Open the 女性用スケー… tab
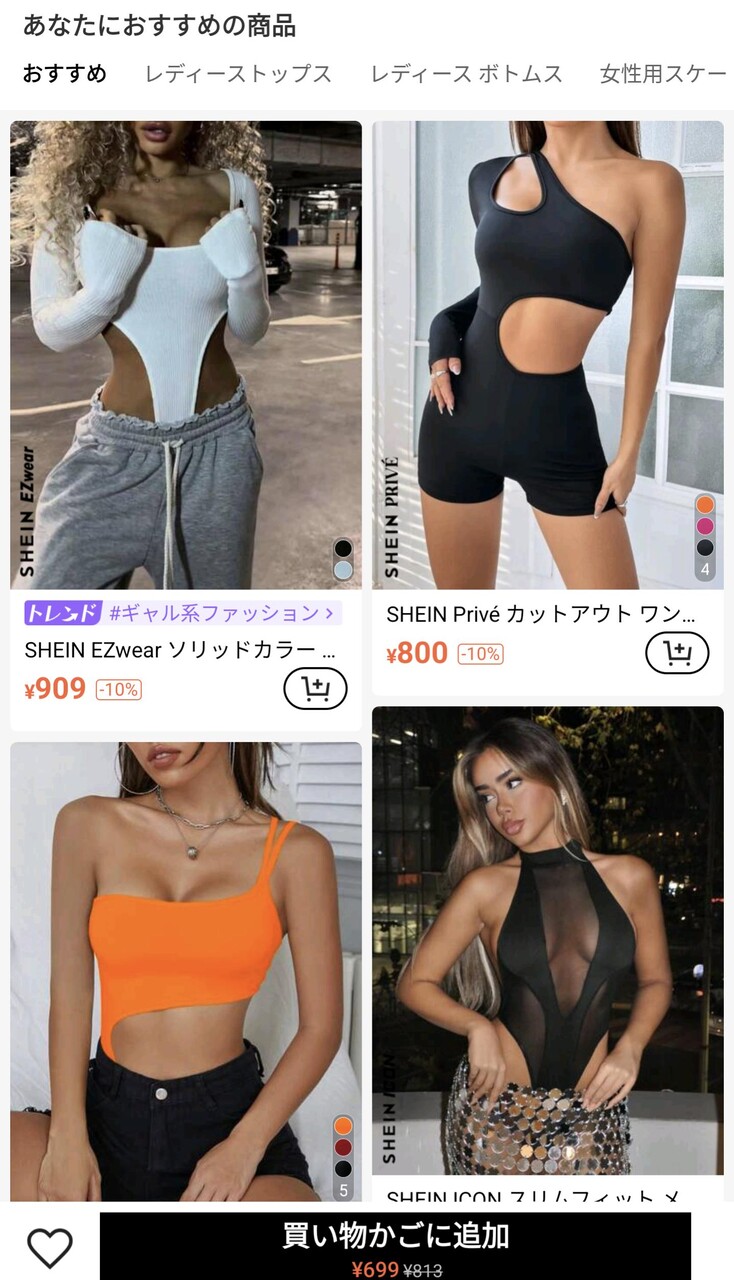 (663, 74)
